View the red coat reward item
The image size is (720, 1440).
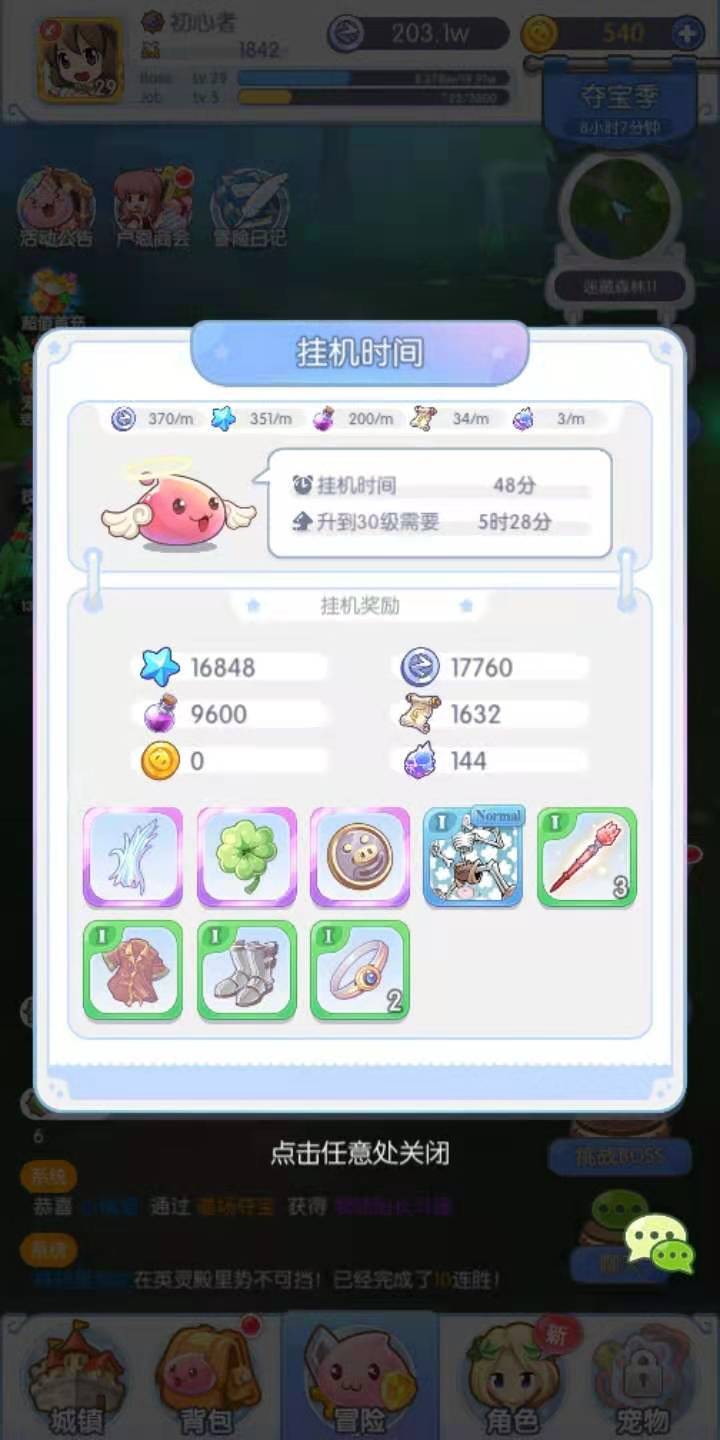[133, 970]
